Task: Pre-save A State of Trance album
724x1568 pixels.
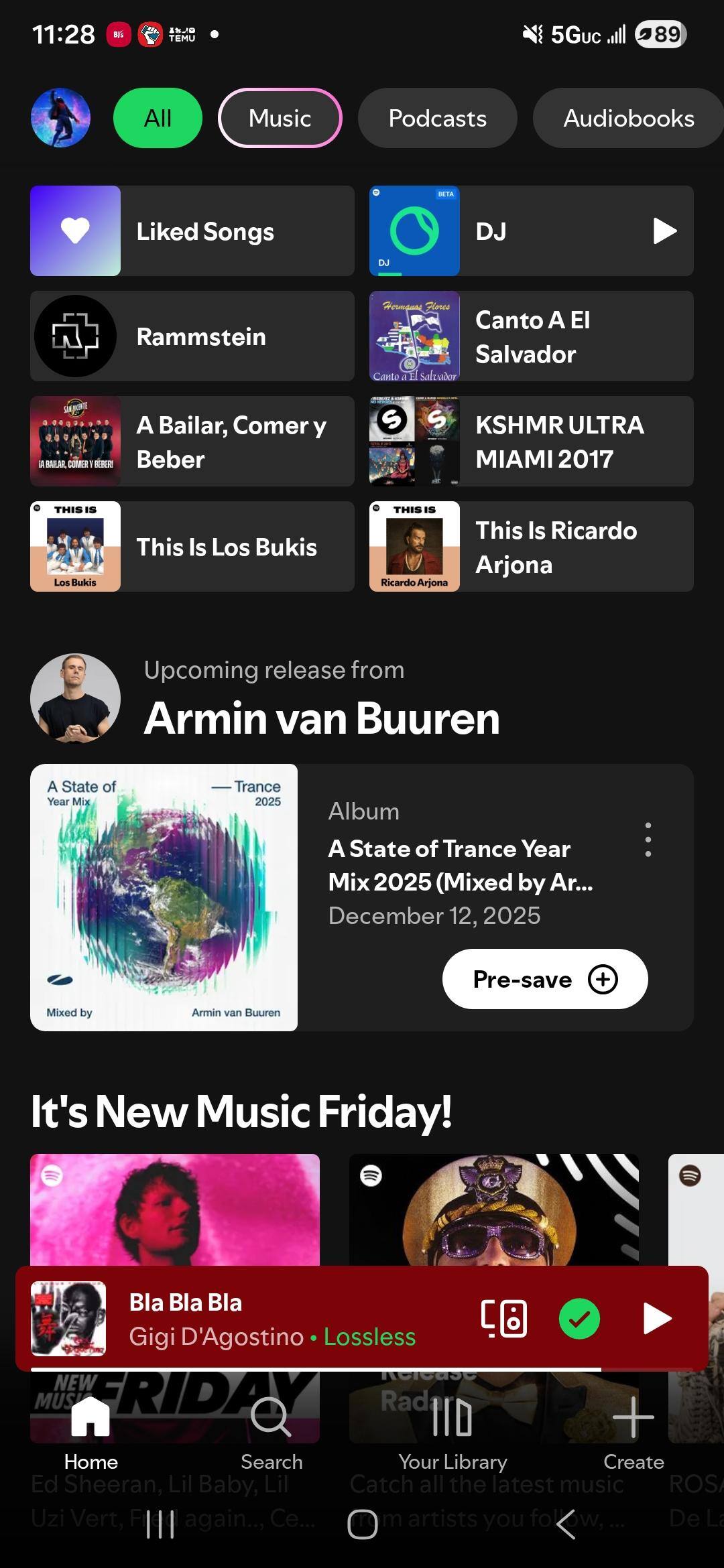Action: pos(544,979)
